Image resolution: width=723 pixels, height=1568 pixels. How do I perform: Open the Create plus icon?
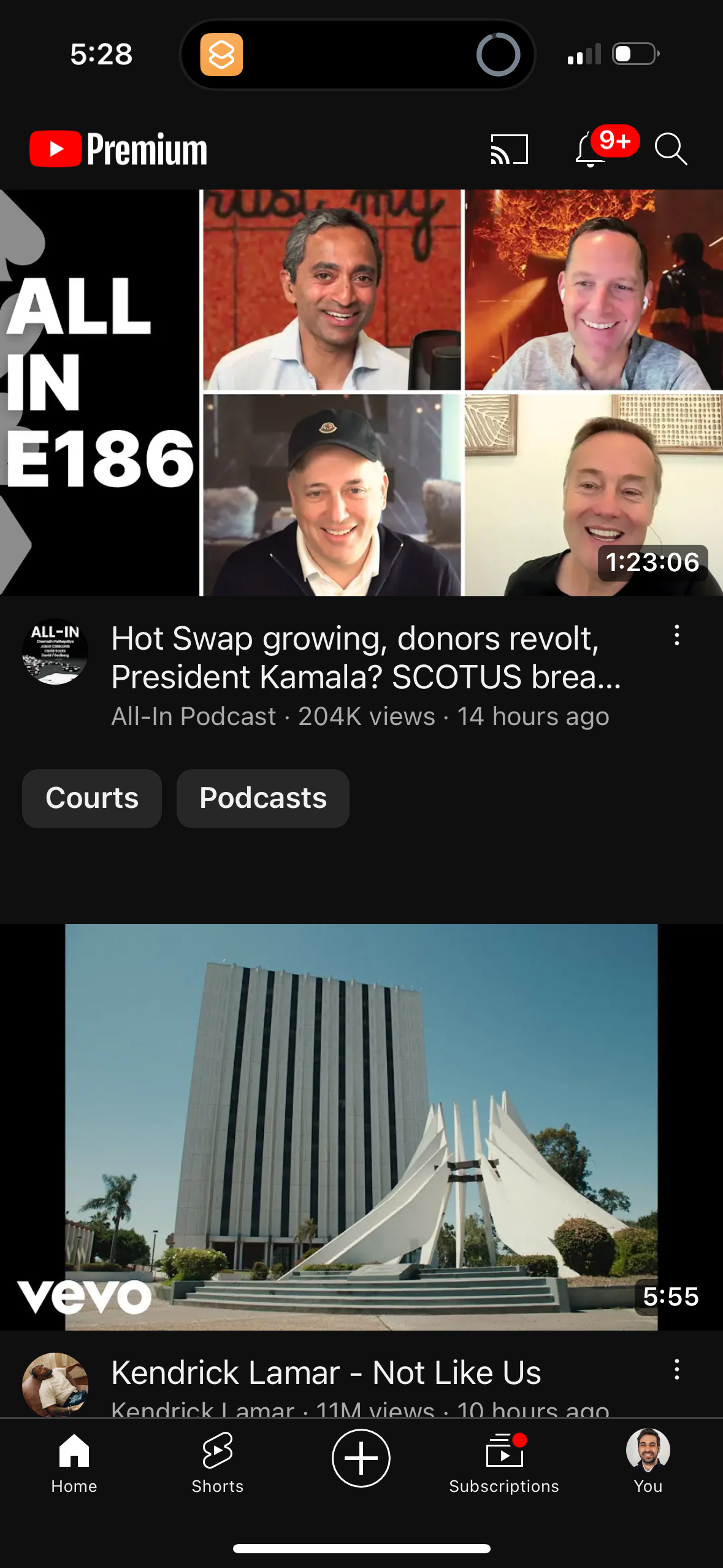pos(361,1458)
